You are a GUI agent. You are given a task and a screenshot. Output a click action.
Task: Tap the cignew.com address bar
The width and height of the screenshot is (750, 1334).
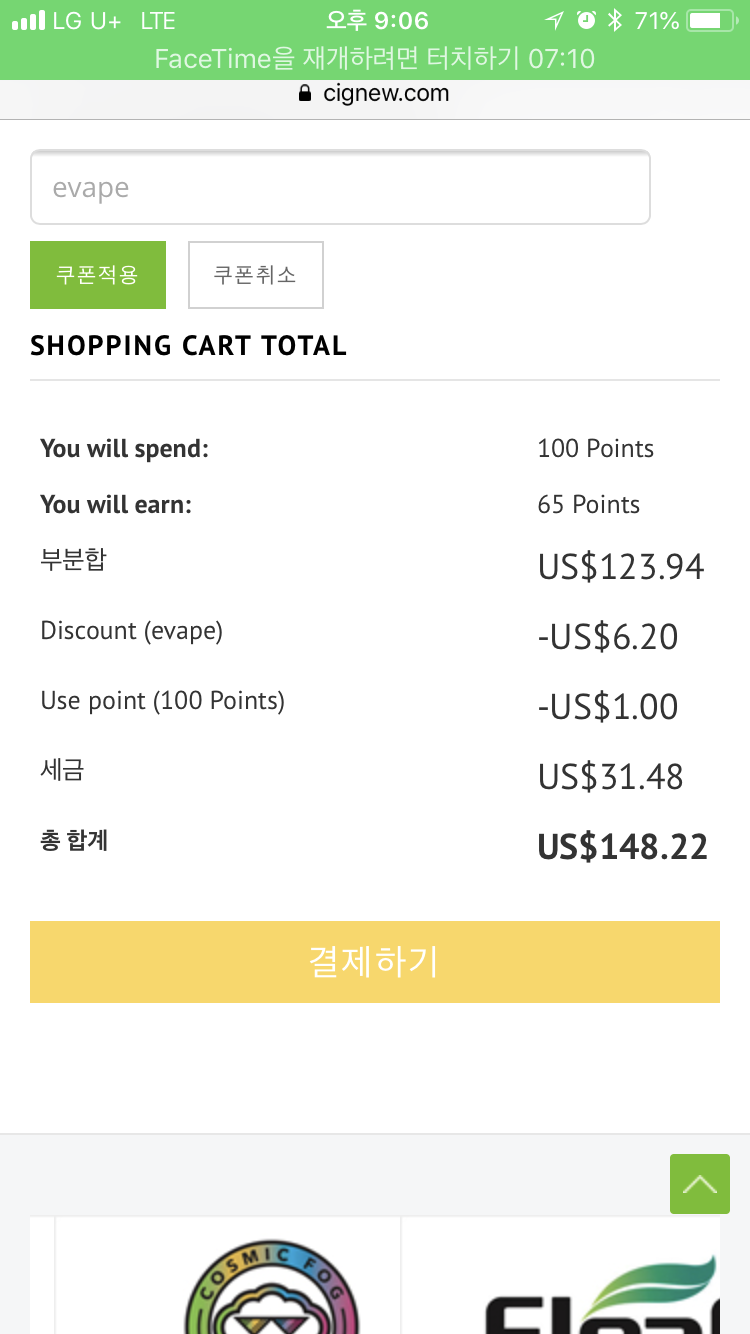click(375, 94)
